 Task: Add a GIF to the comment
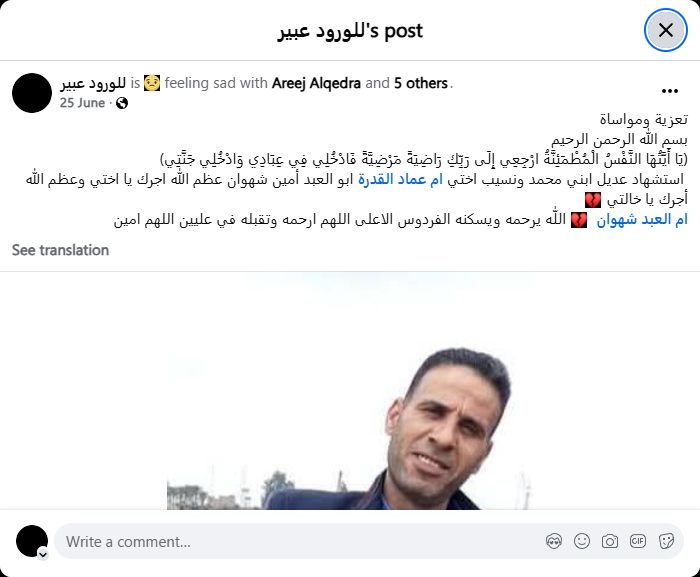point(638,541)
